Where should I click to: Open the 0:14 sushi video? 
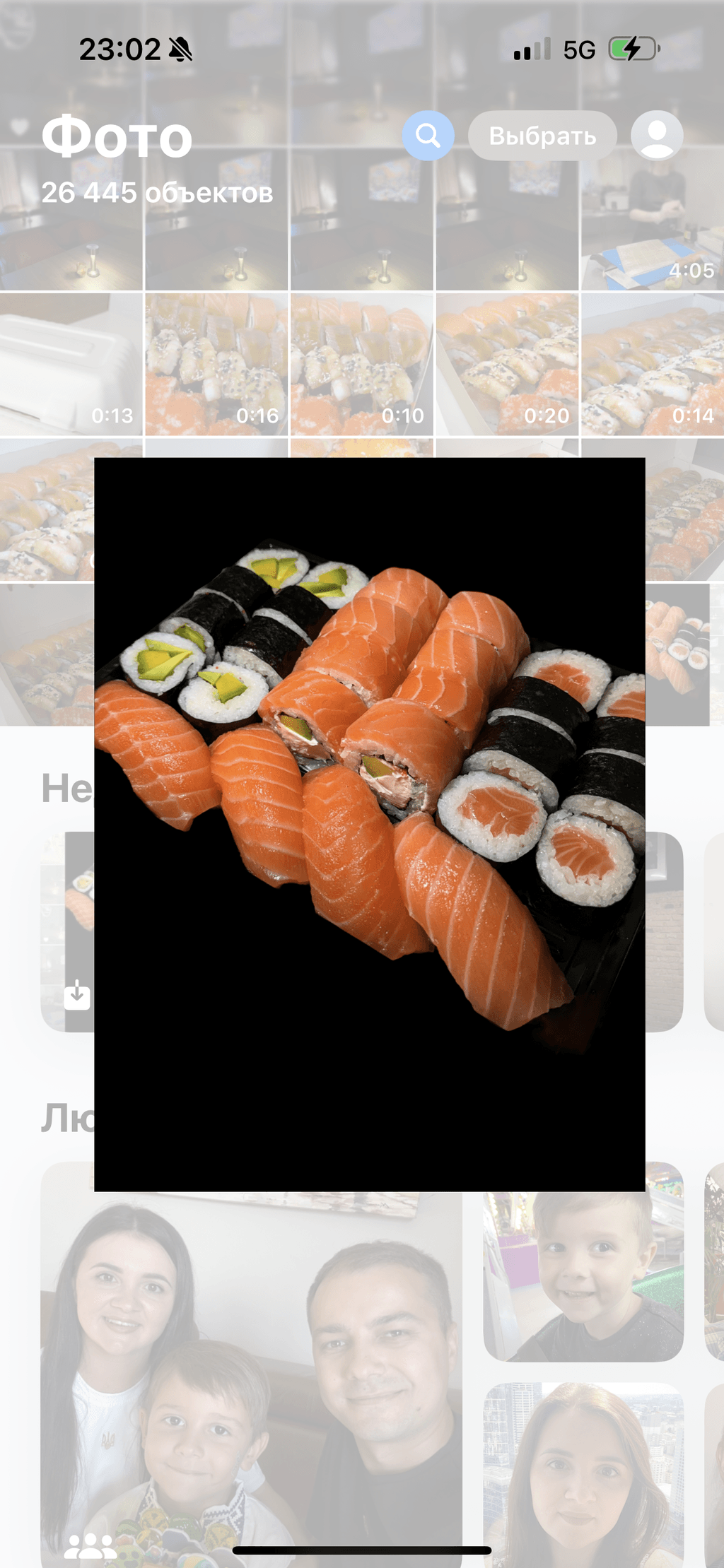tap(652, 365)
